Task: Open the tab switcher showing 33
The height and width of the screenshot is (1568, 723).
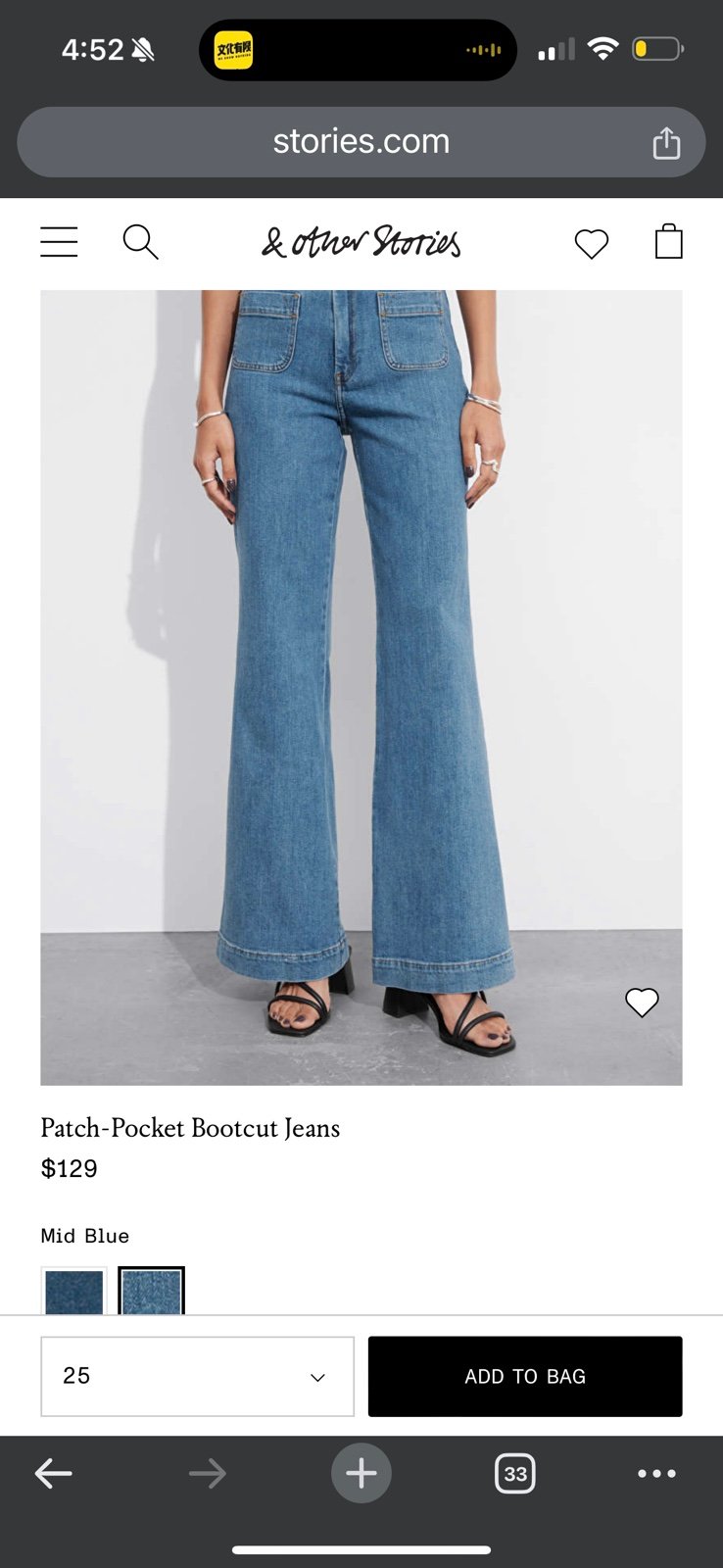Action: pos(515,1473)
